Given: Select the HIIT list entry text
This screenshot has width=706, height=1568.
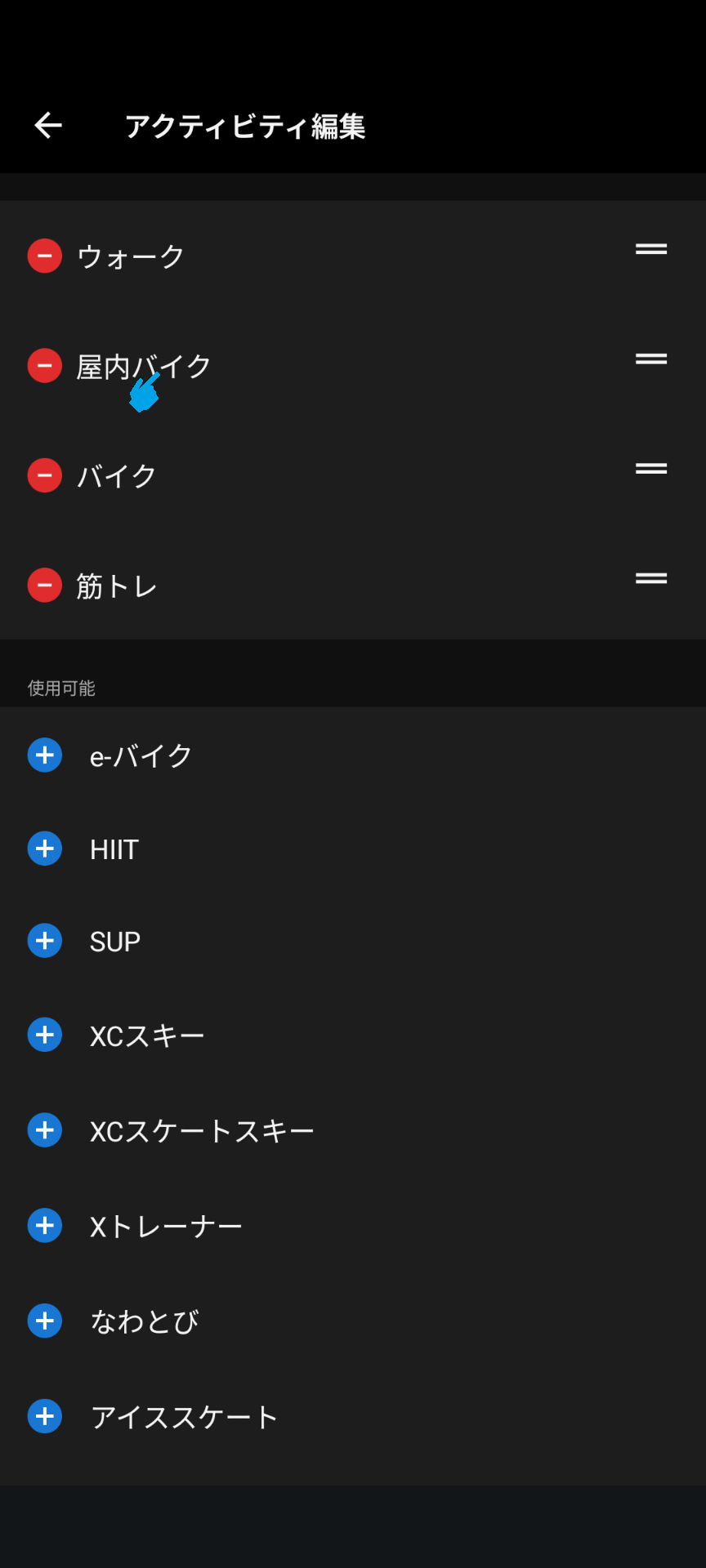Looking at the screenshot, I should [x=114, y=849].
